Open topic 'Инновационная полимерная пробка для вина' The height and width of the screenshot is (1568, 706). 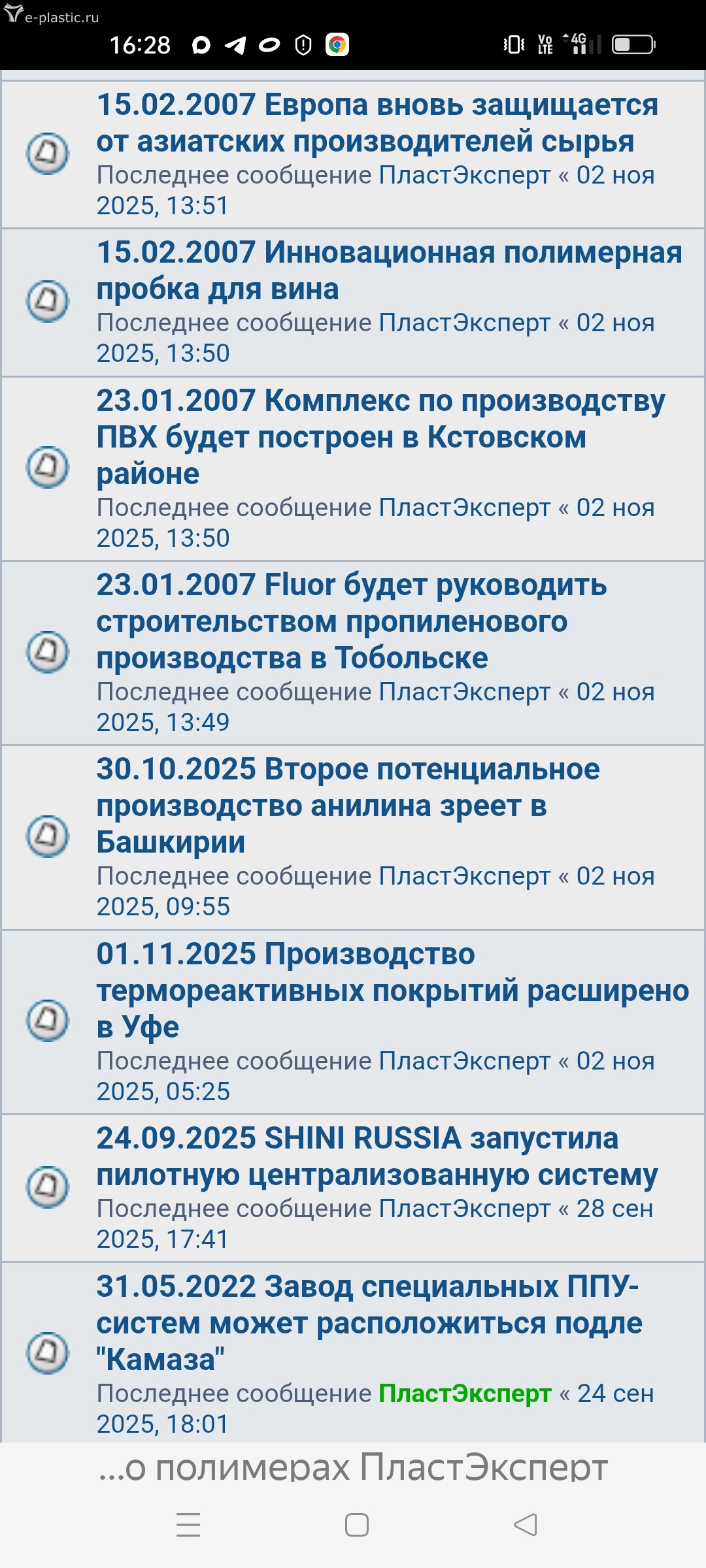click(x=389, y=270)
